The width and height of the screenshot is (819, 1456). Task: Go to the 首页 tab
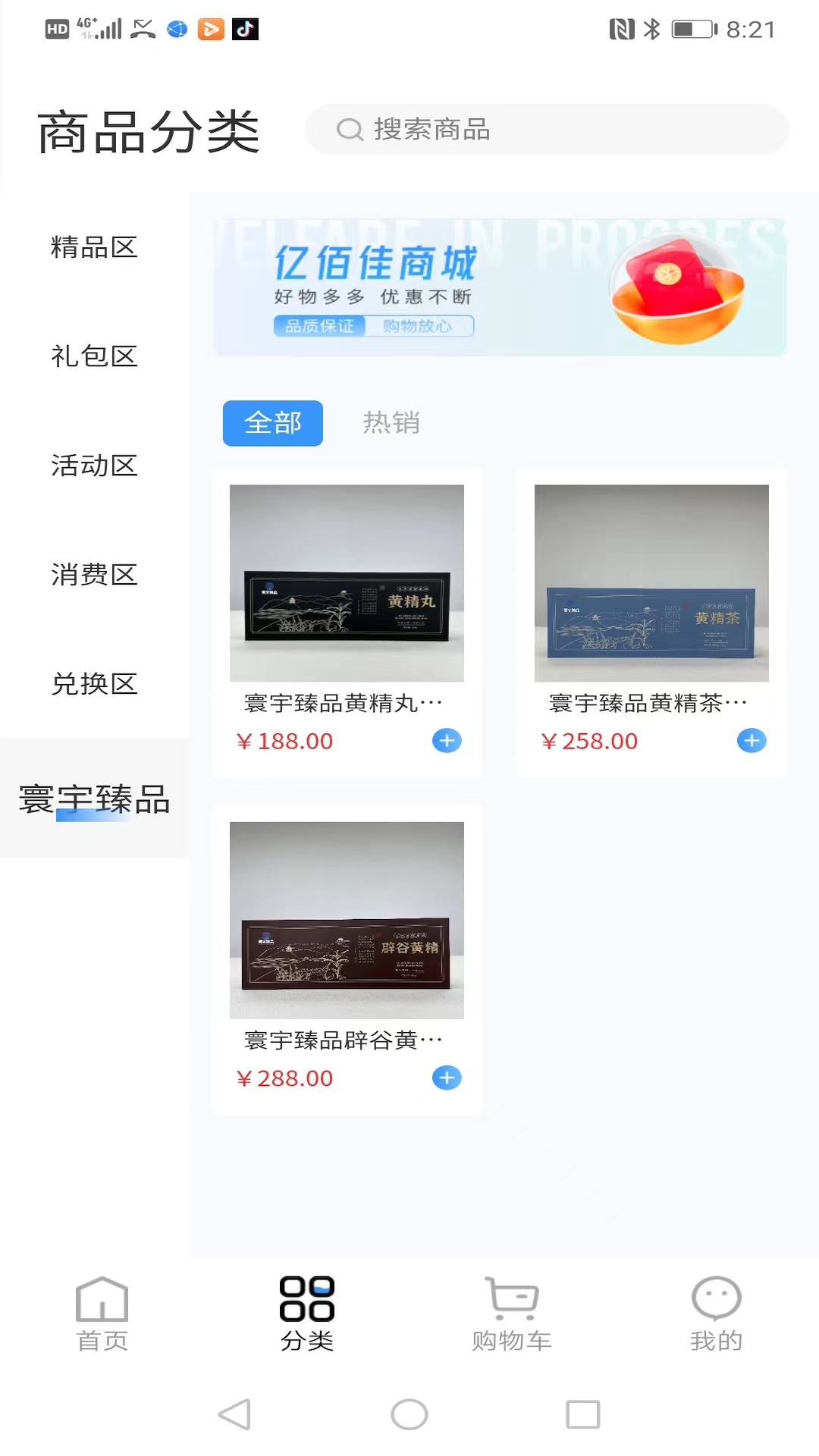[102, 1313]
